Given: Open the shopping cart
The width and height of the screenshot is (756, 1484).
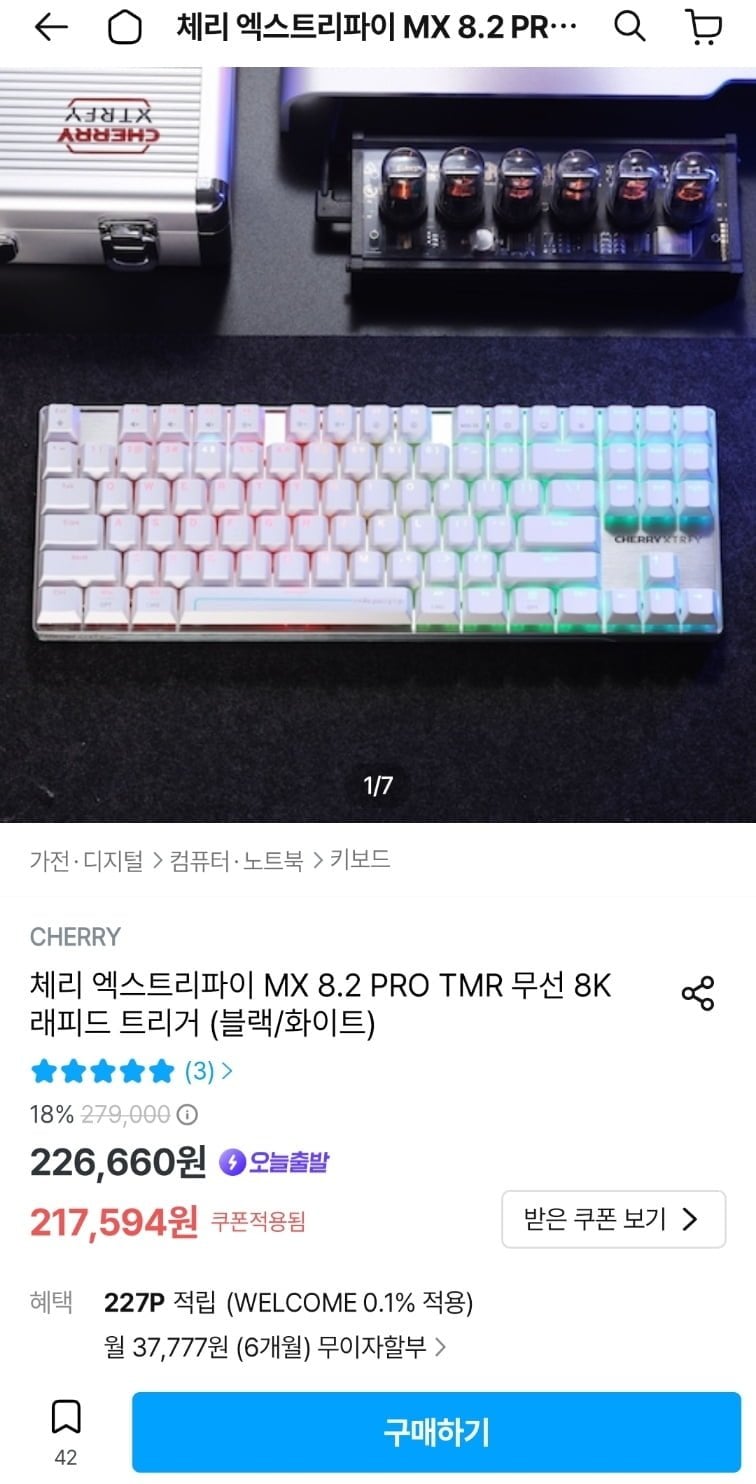Looking at the screenshot, I should 705,27.
